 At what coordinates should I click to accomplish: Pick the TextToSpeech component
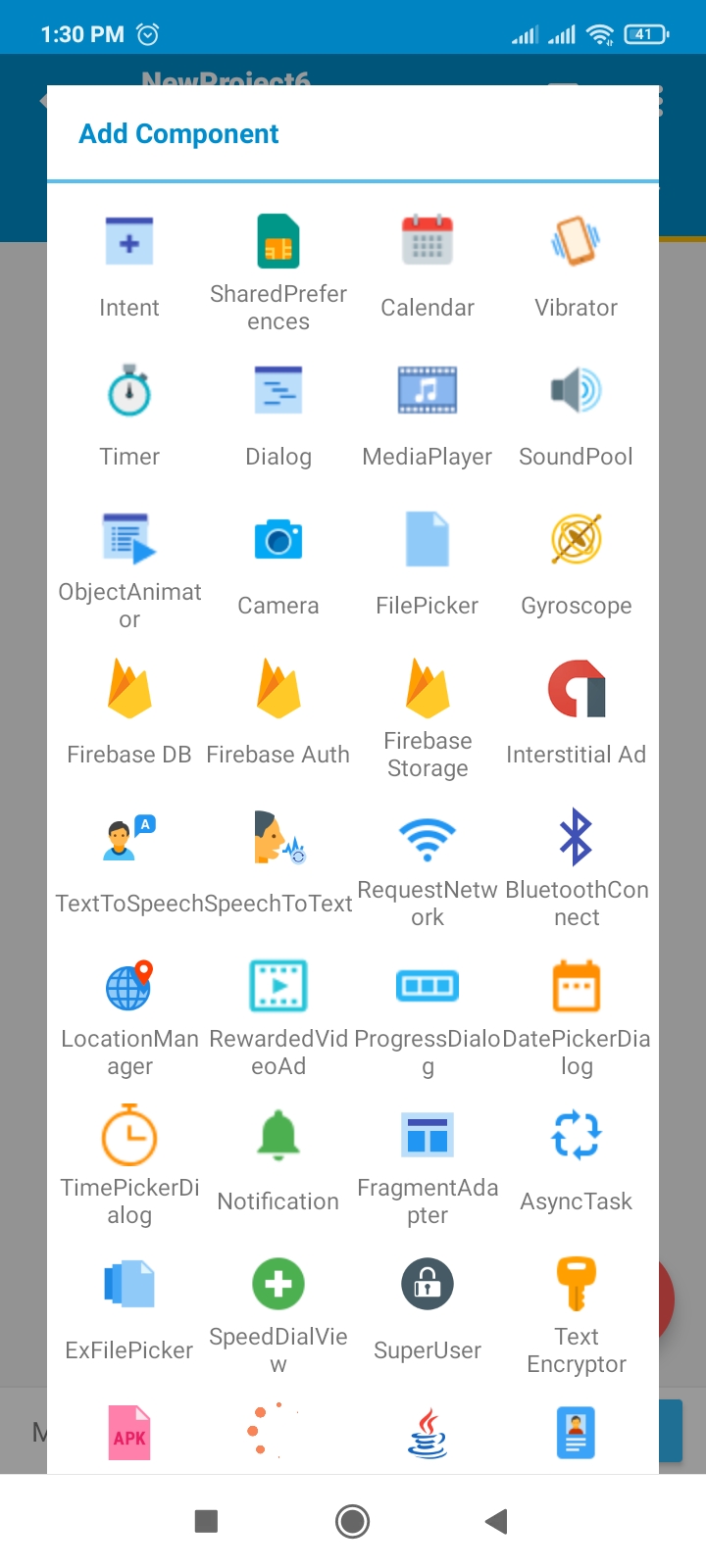(x=129, y=860)
